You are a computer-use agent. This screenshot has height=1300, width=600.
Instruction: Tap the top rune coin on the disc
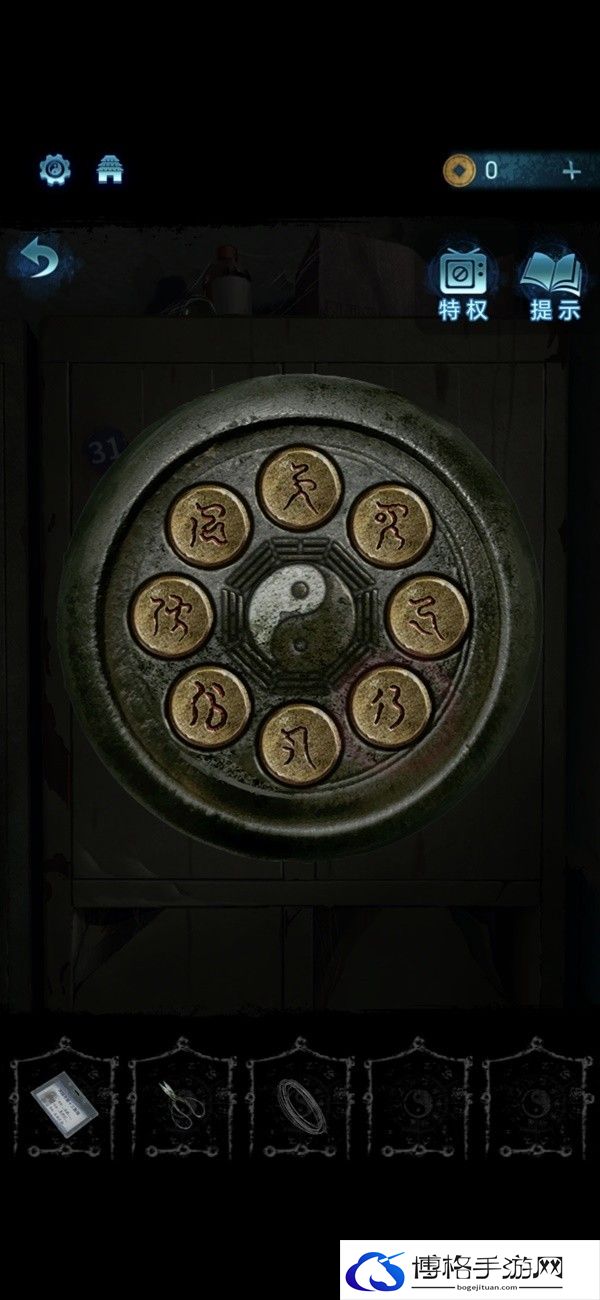[300, 489]
